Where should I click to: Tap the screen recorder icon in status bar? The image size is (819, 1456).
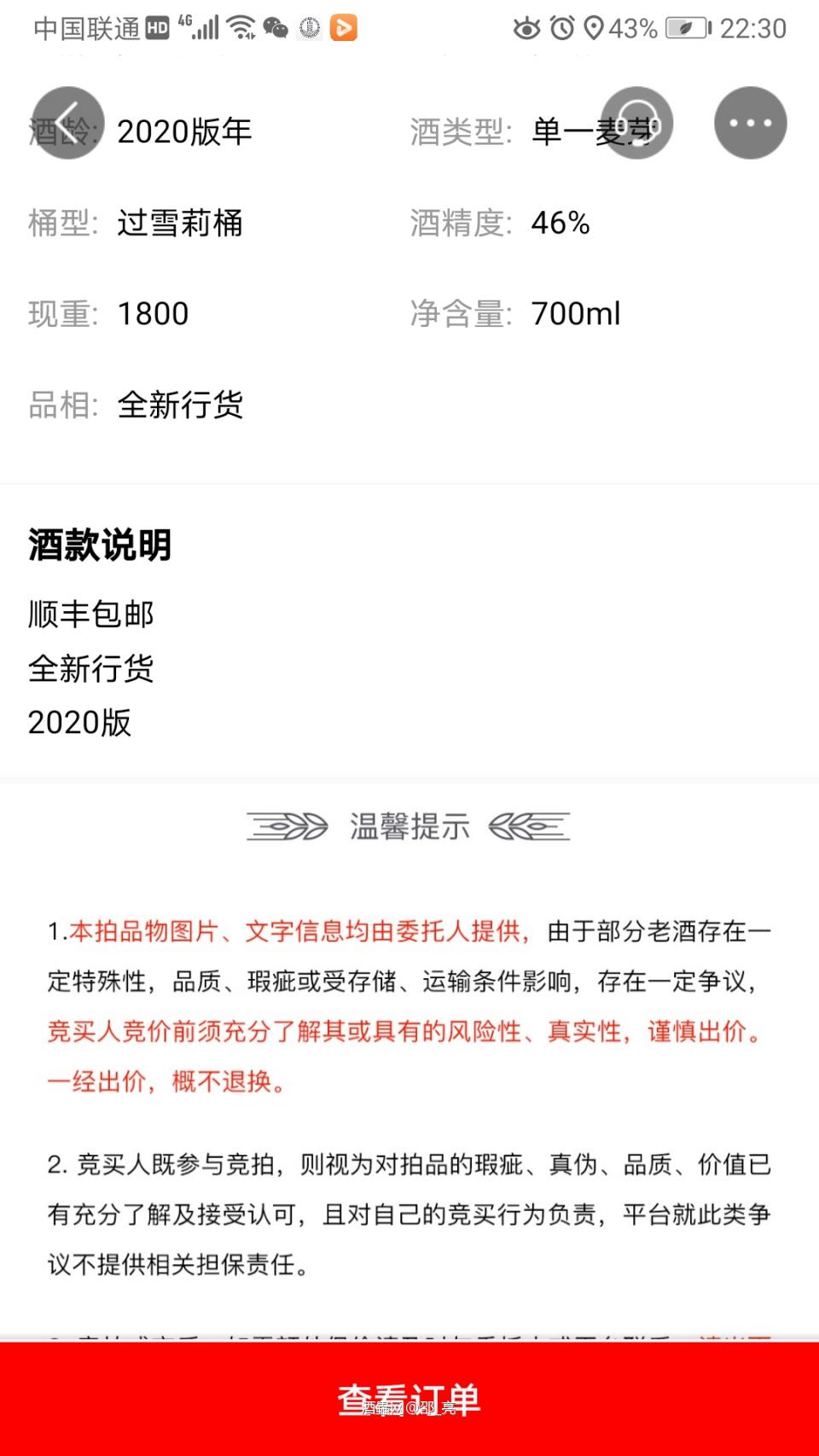pos(309,26)
